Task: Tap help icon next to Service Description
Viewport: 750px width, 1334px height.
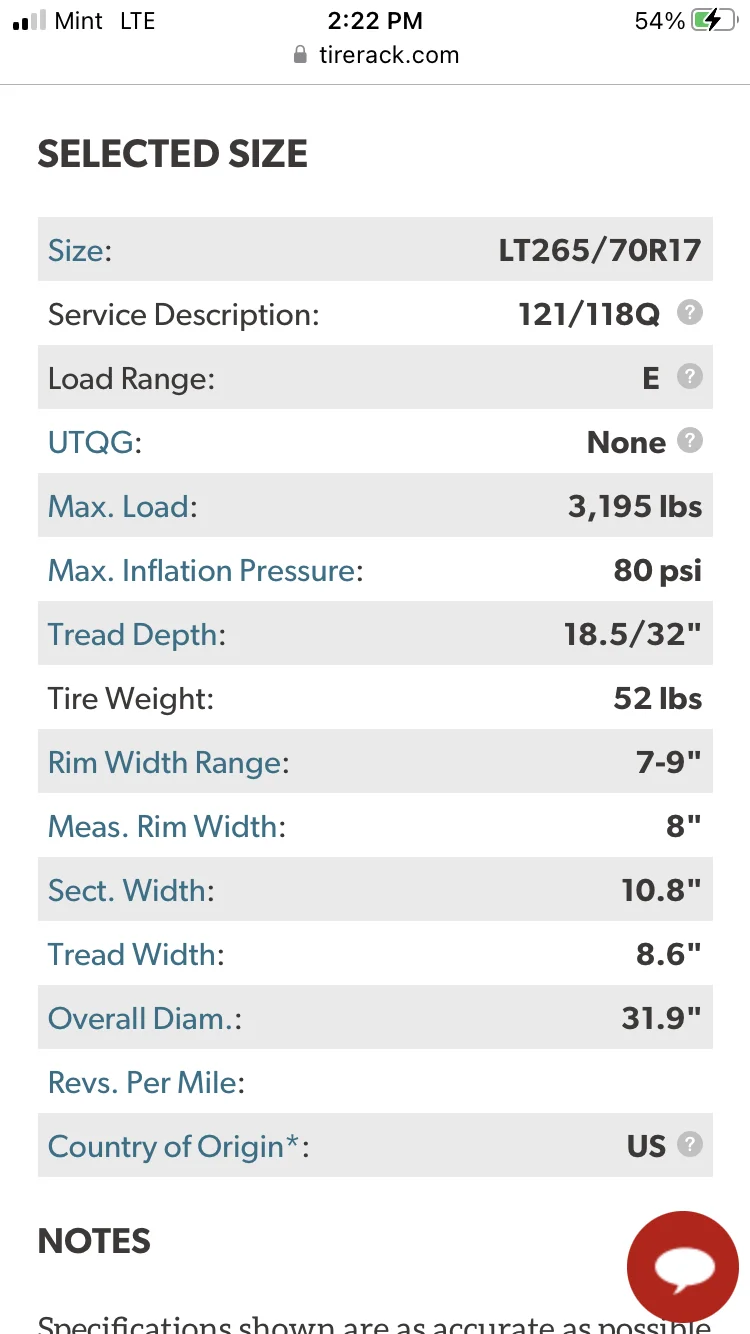Action: tap(689, 313)
